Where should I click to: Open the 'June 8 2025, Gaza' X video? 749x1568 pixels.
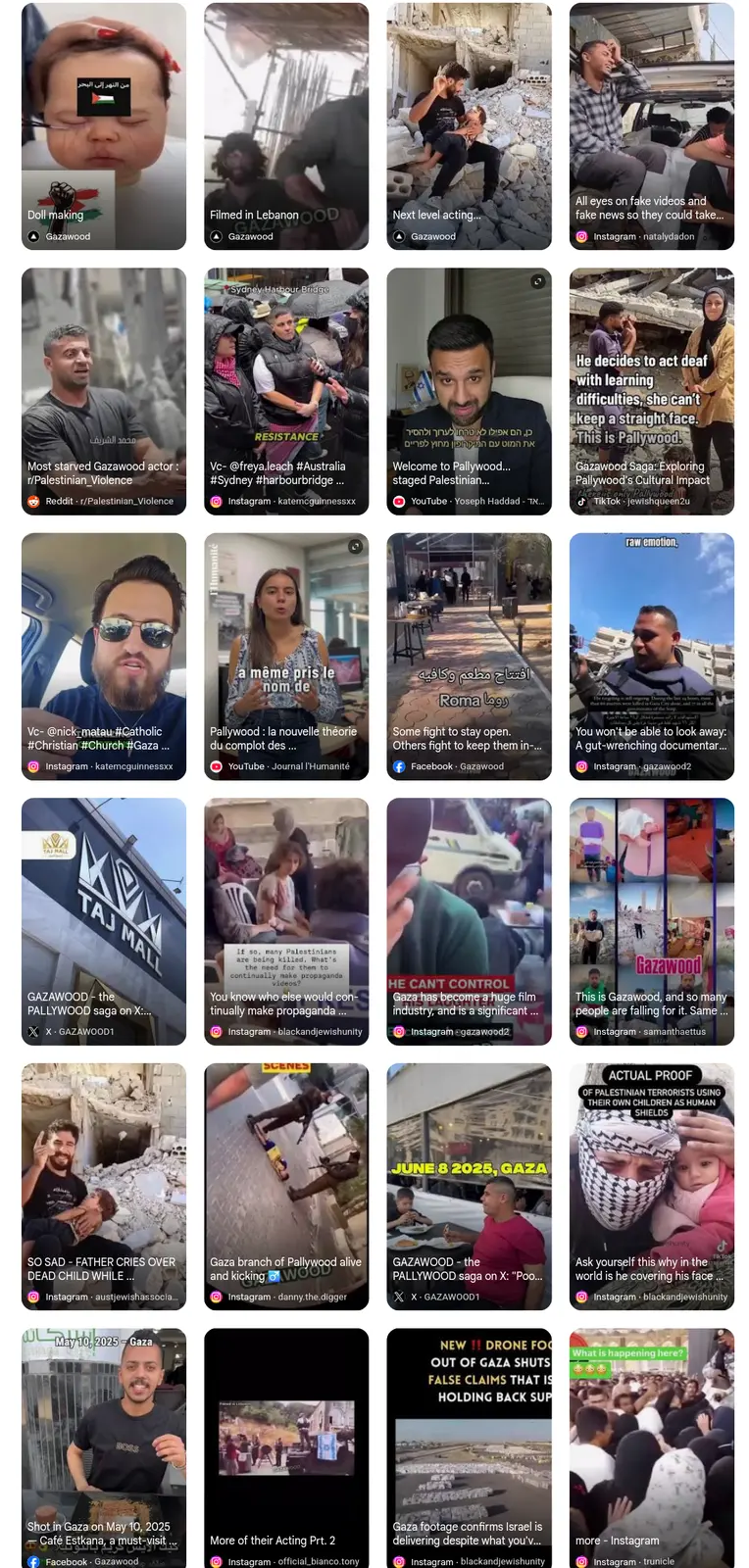click(469, 1184)
